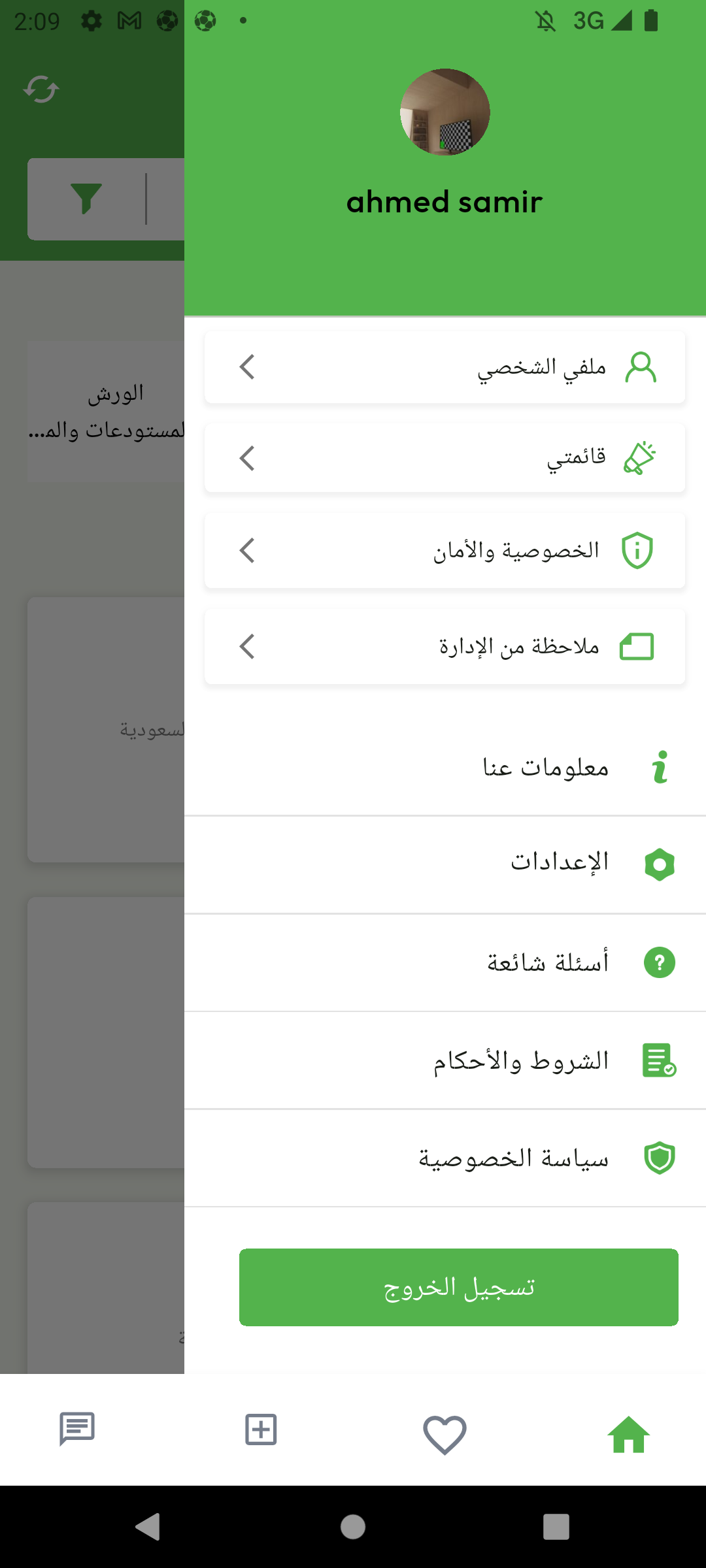Open الخصوصية والأمان settings
This screenshot has width=706, height=1568.
point(445,551)
